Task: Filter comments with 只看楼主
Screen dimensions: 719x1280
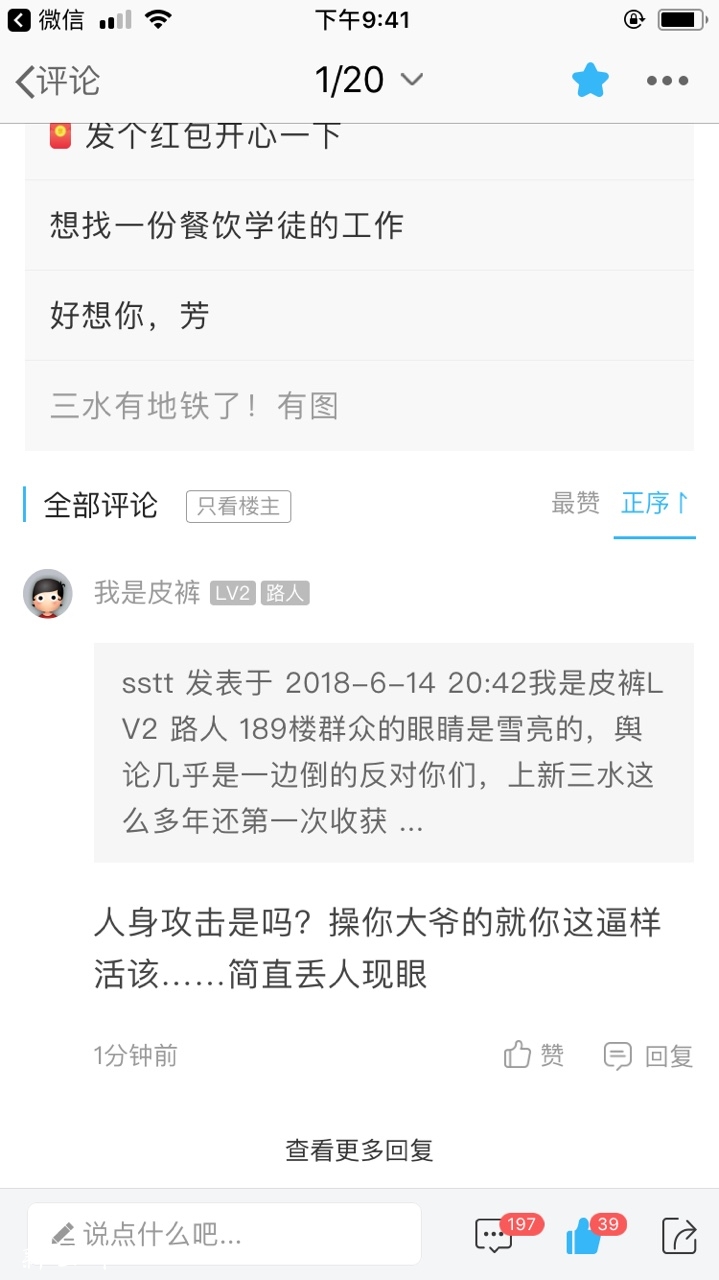Action: click(238, 506)
